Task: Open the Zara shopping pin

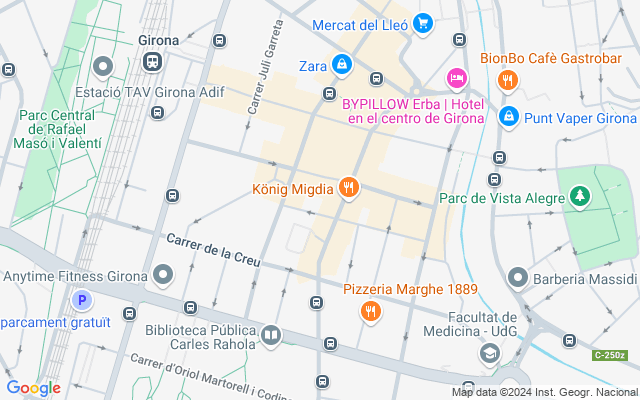Action: (x=342, y=66)
